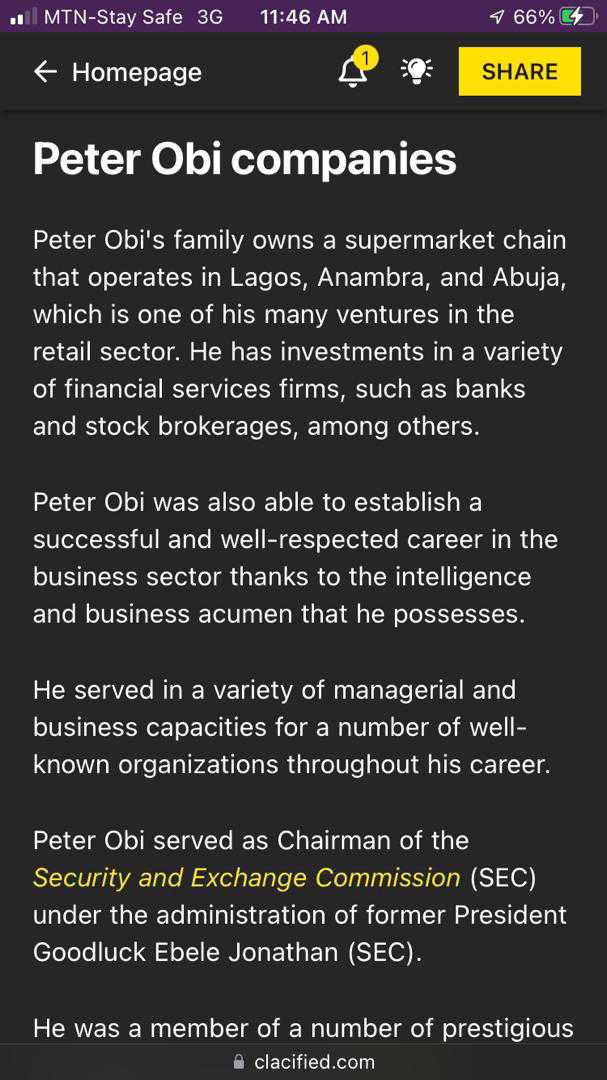
Task: Open the Security and Exchange Commission link
Action: (x=246, y=878)
